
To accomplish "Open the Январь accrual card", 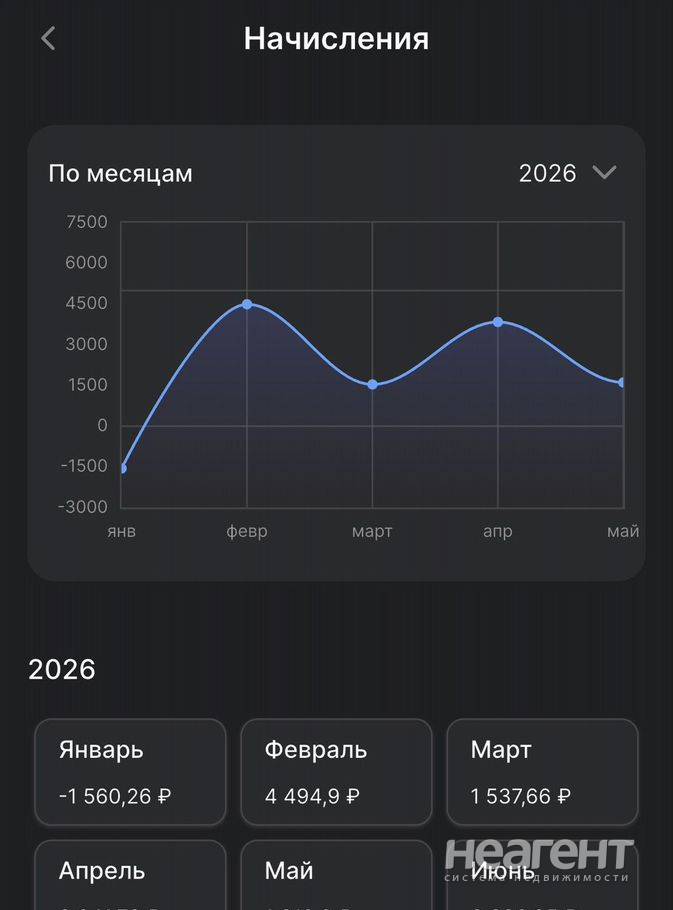I will 131,772.
